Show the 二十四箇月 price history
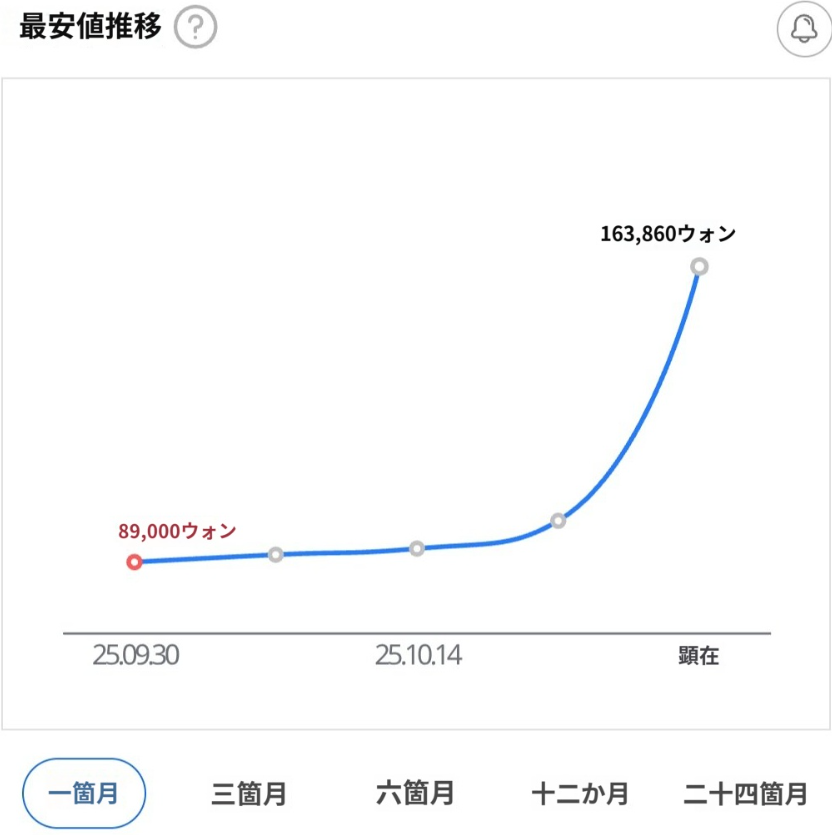The width and height of the screenshot is (832, 835). pyautogui.click(x=746, y=793)
